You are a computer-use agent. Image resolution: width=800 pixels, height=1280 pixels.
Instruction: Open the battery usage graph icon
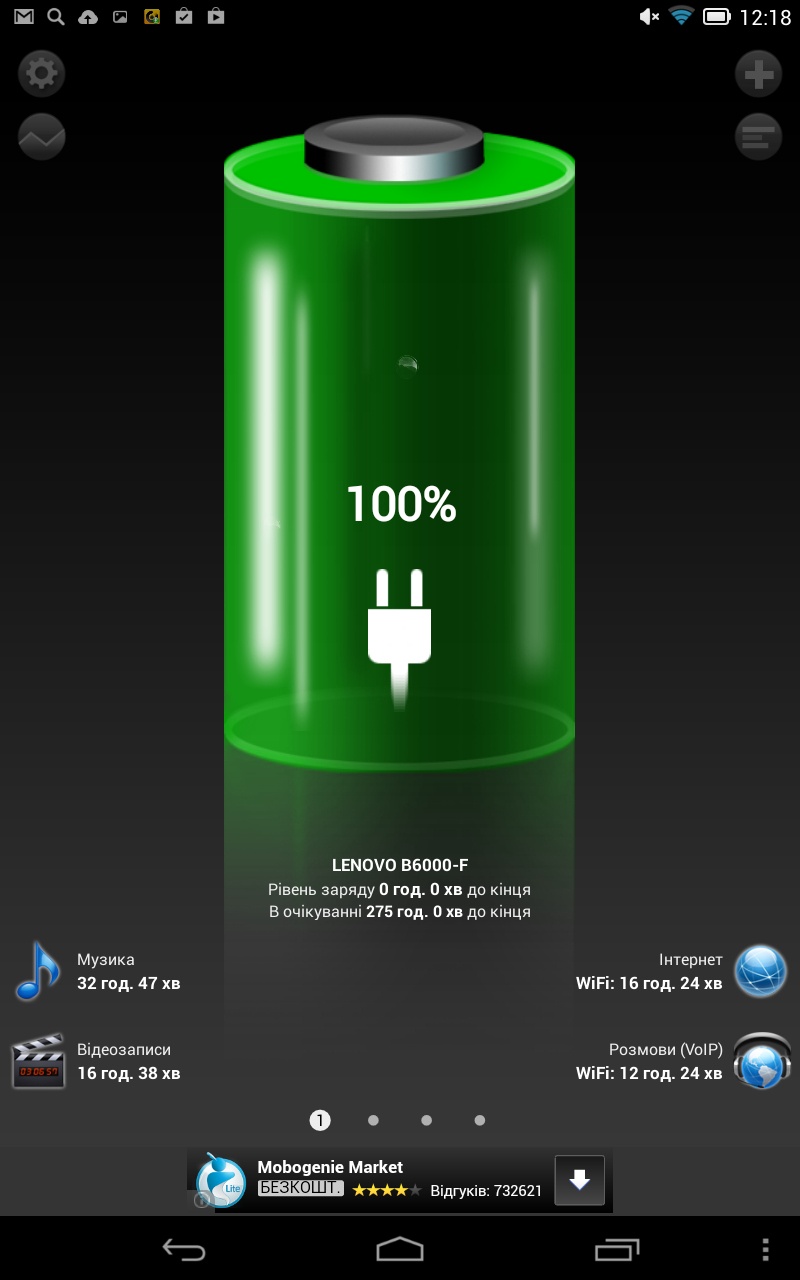pyautogui.click(x=41, y=137)
